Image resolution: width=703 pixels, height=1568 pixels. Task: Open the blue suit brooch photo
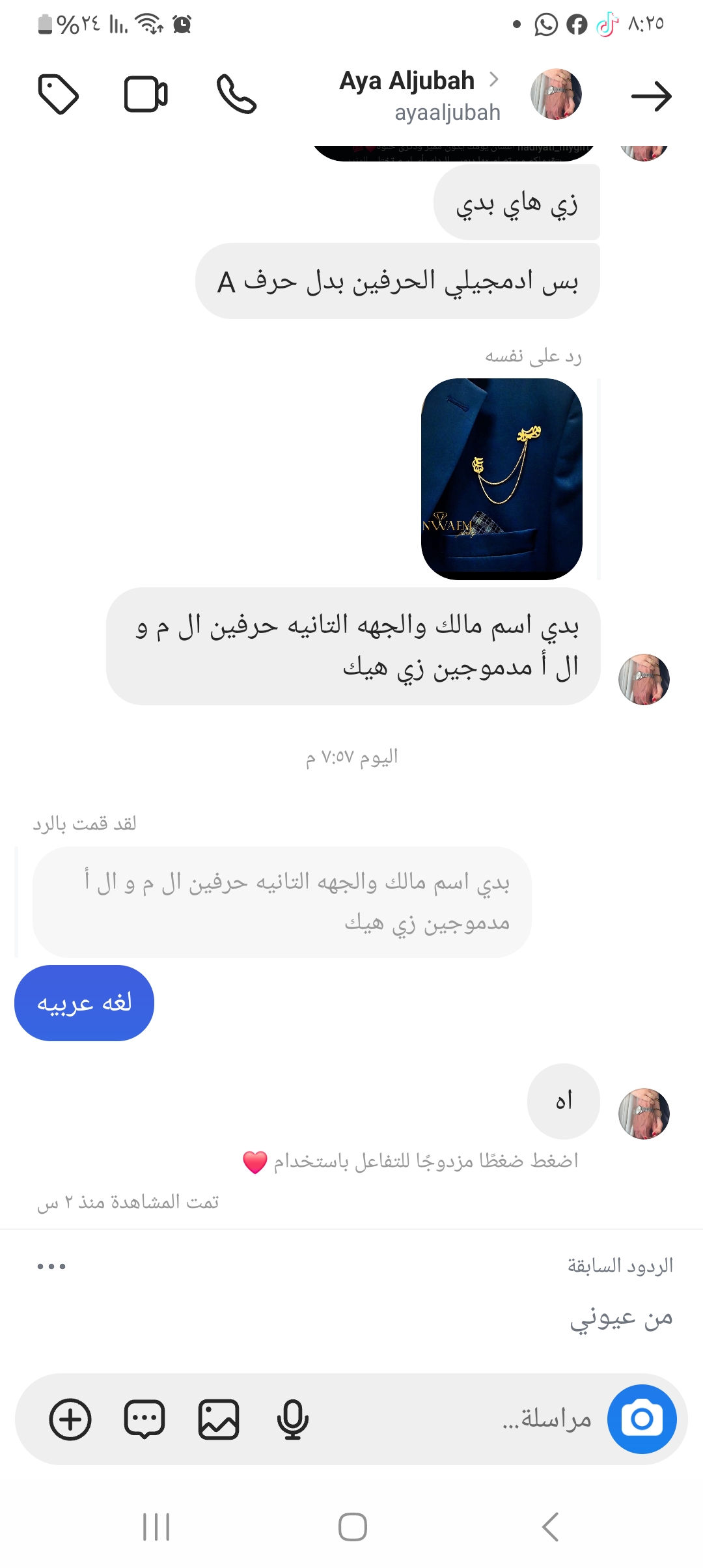click(501, 479)
